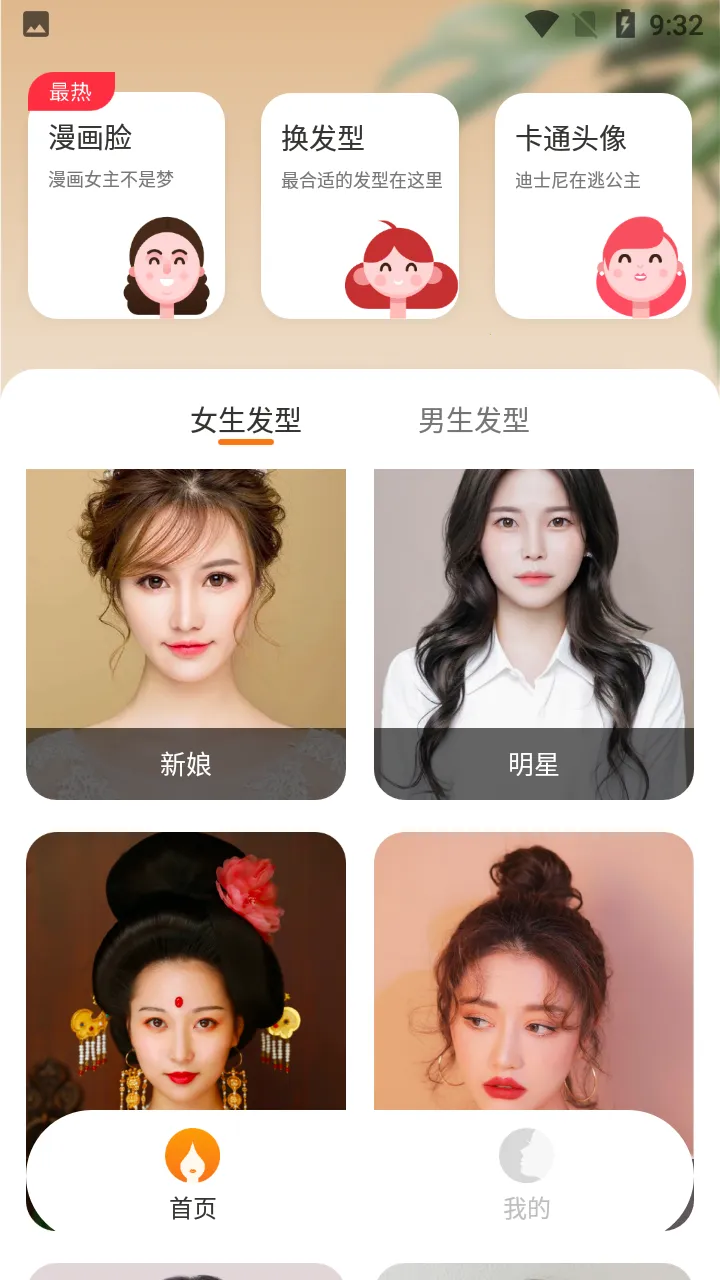Tap the flame icon for 首页
The width and height of the screenshot is (720, 1280).
pos(193,1155)
